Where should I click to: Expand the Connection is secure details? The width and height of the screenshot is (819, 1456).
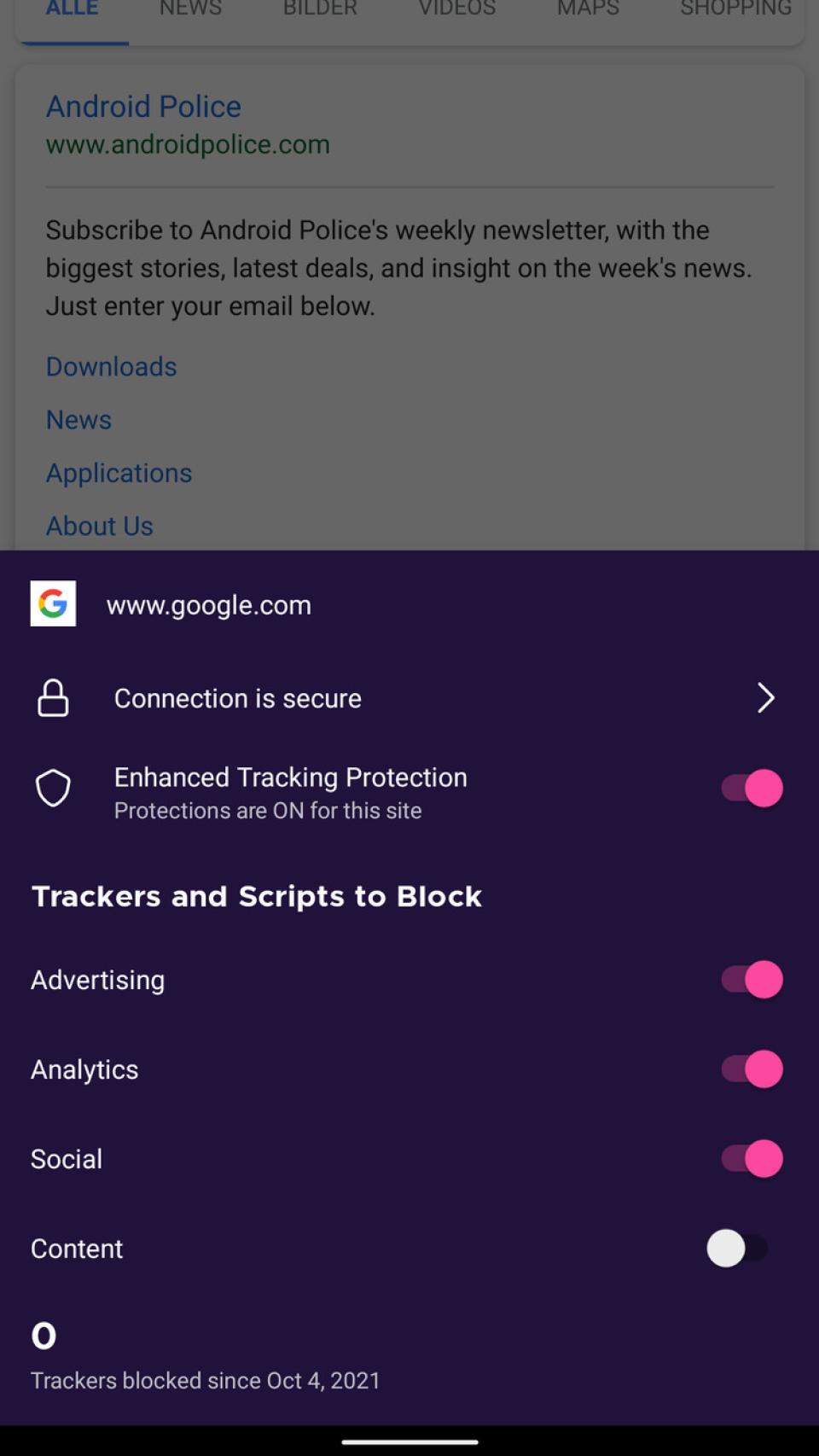pyautogui.click(x=766, y=698)
